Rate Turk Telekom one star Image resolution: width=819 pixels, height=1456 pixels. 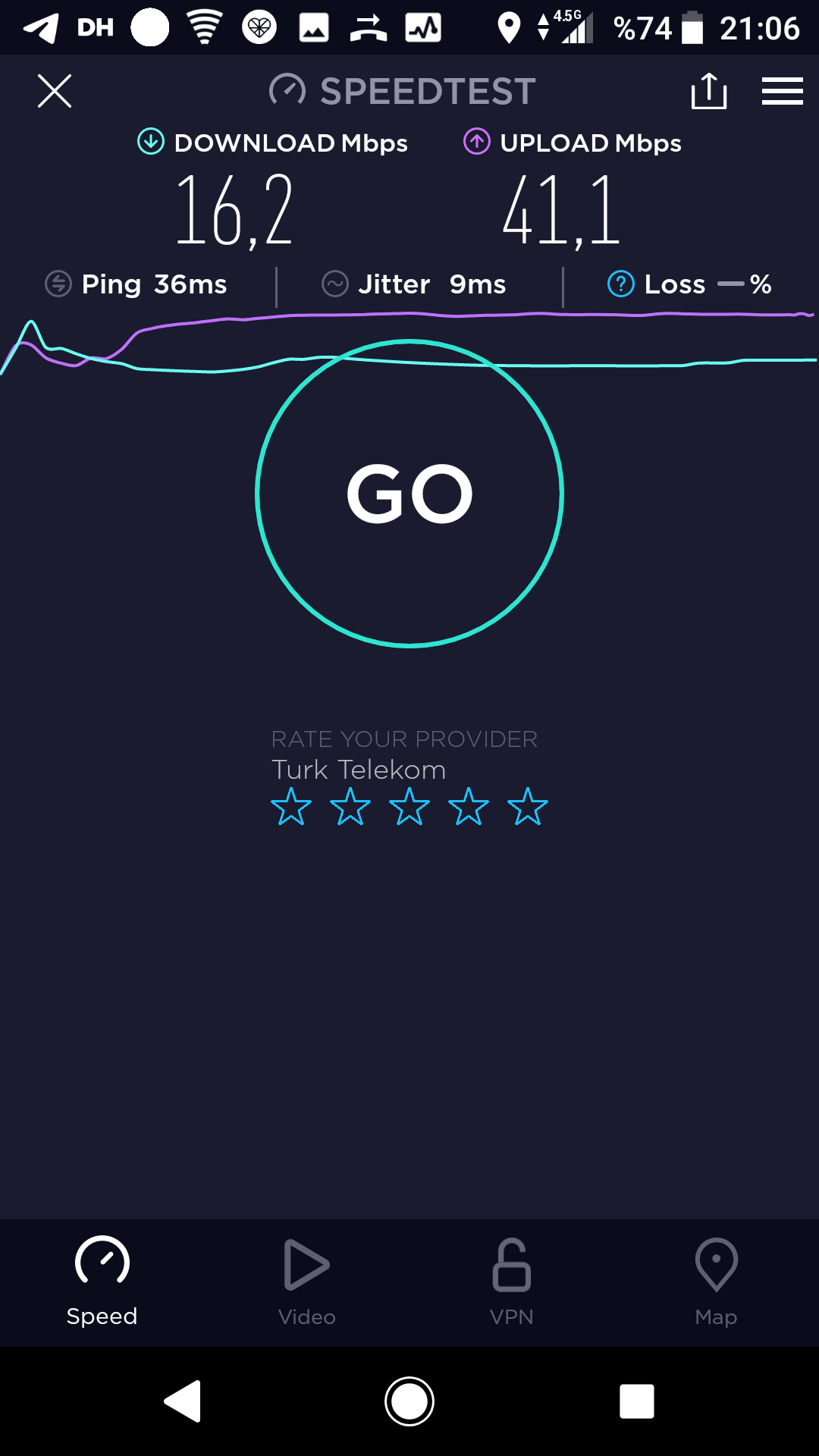click(x=291, y=806)
